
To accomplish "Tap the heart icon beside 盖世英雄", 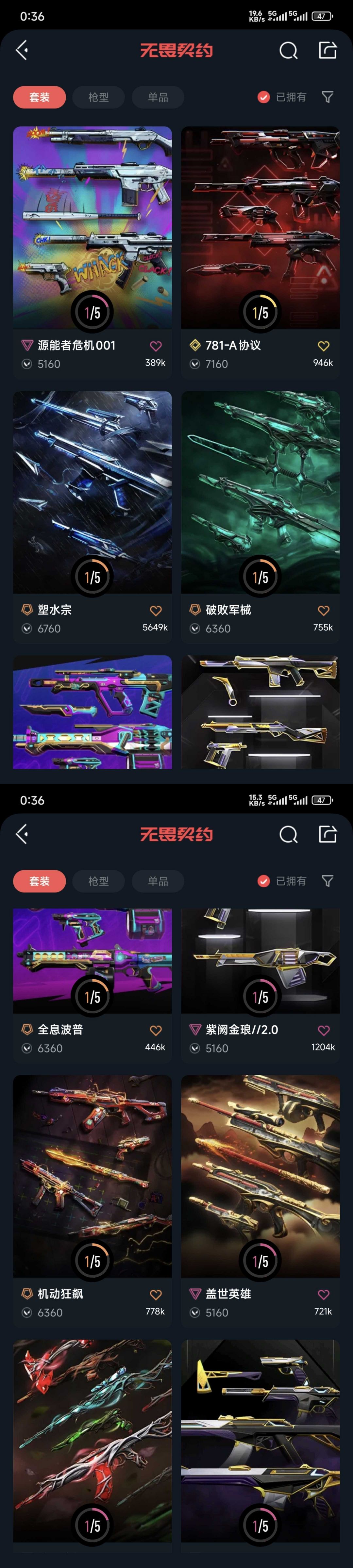I will 324,1294.
